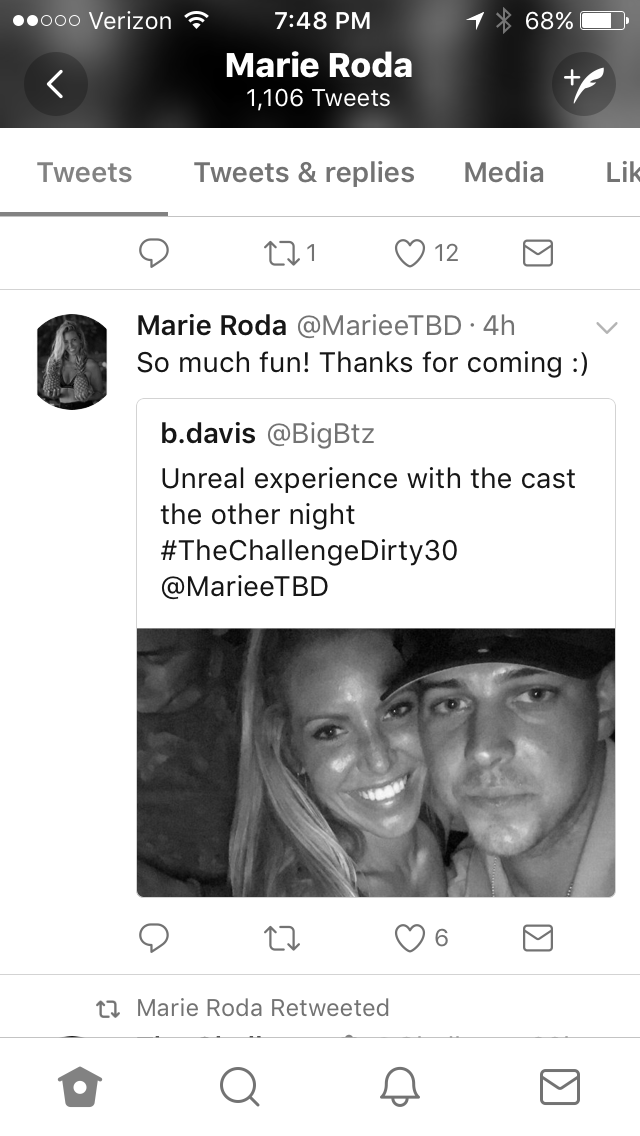Like the tweet with 12 likes
Viewport: 640px width, 1136px height.
pos(410,253)
